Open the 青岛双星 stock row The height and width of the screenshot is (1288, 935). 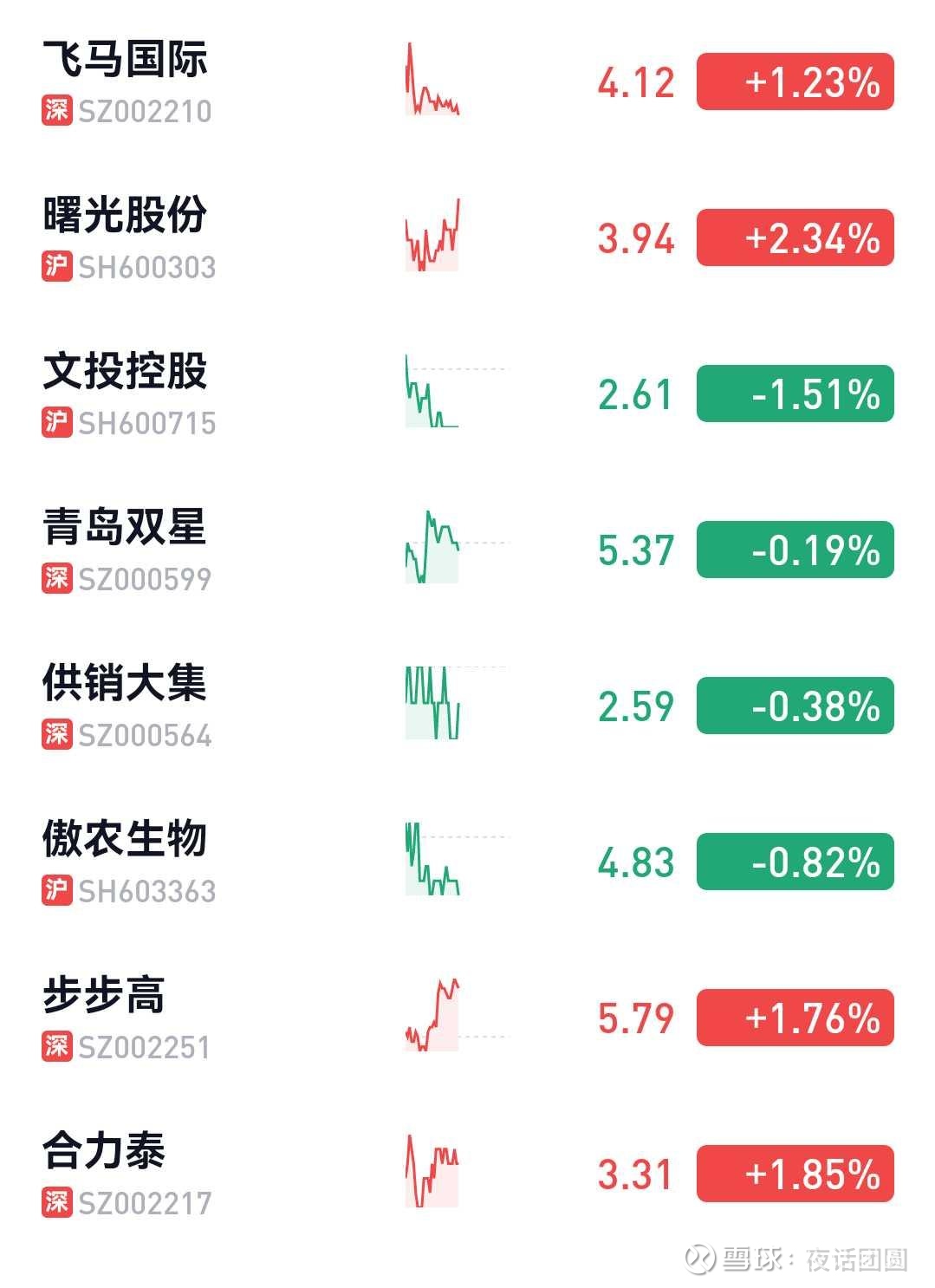(x=126, y=529)
